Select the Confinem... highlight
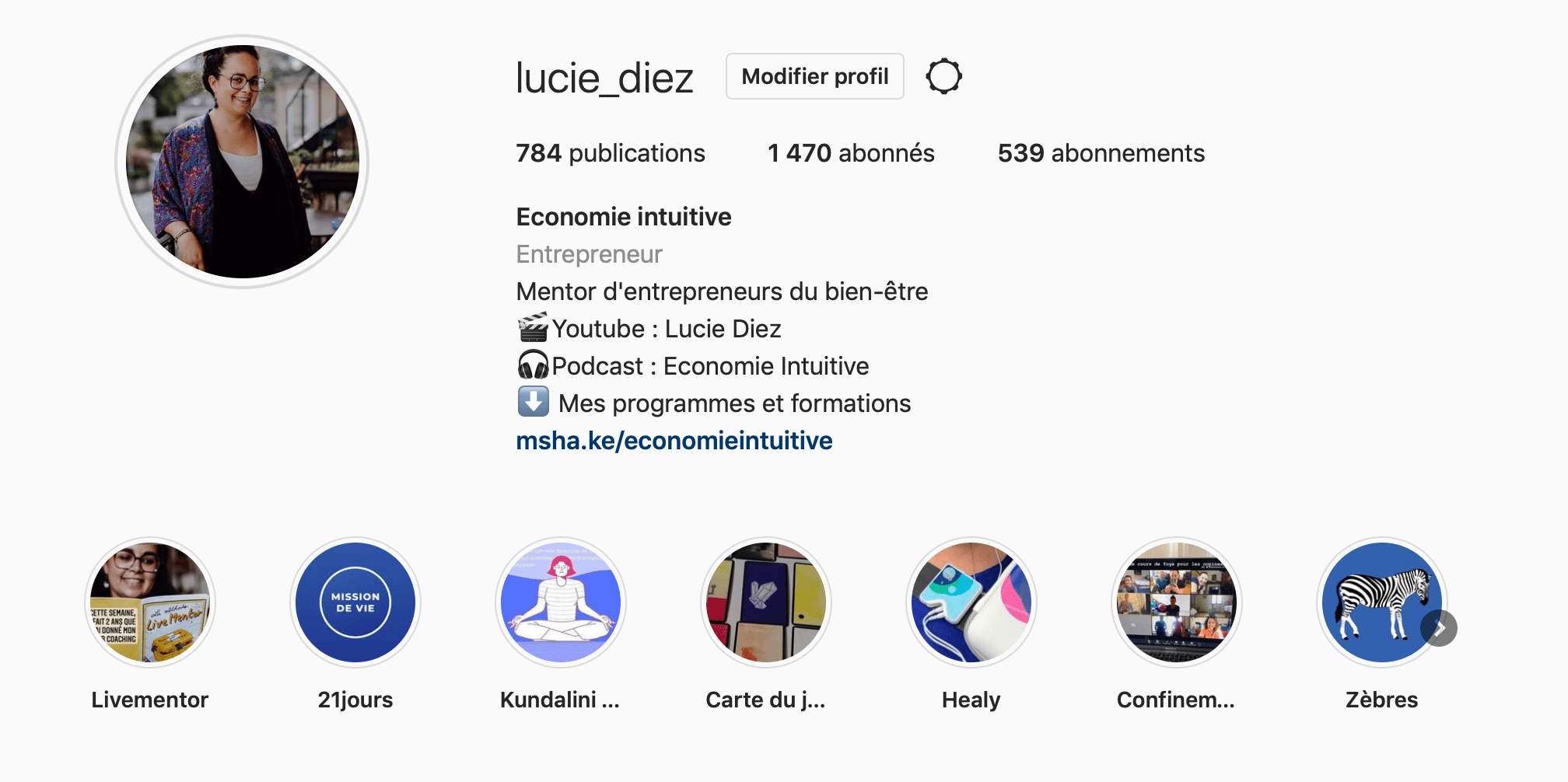The image size is (1568, 782). [x=1176, y=602]
